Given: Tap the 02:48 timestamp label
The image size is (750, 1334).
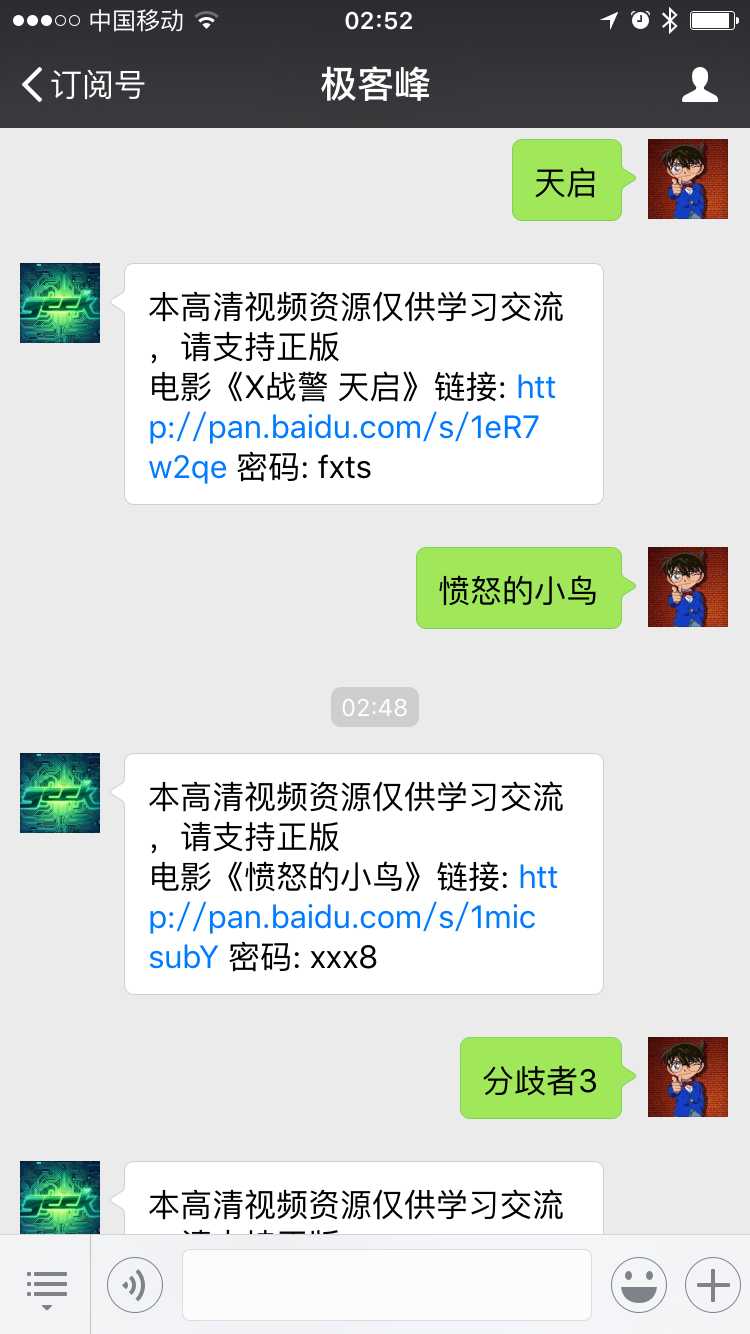Looking at the screenshot, I should coord(375,707).
